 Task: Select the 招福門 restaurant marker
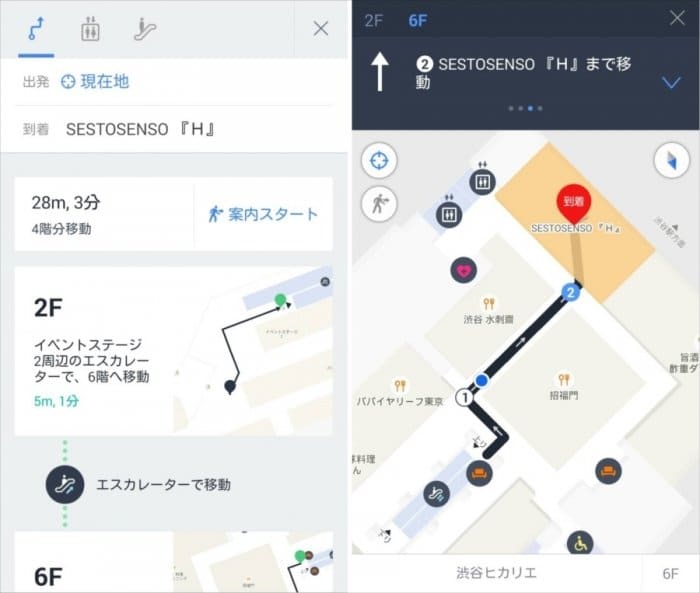point(565,380)
